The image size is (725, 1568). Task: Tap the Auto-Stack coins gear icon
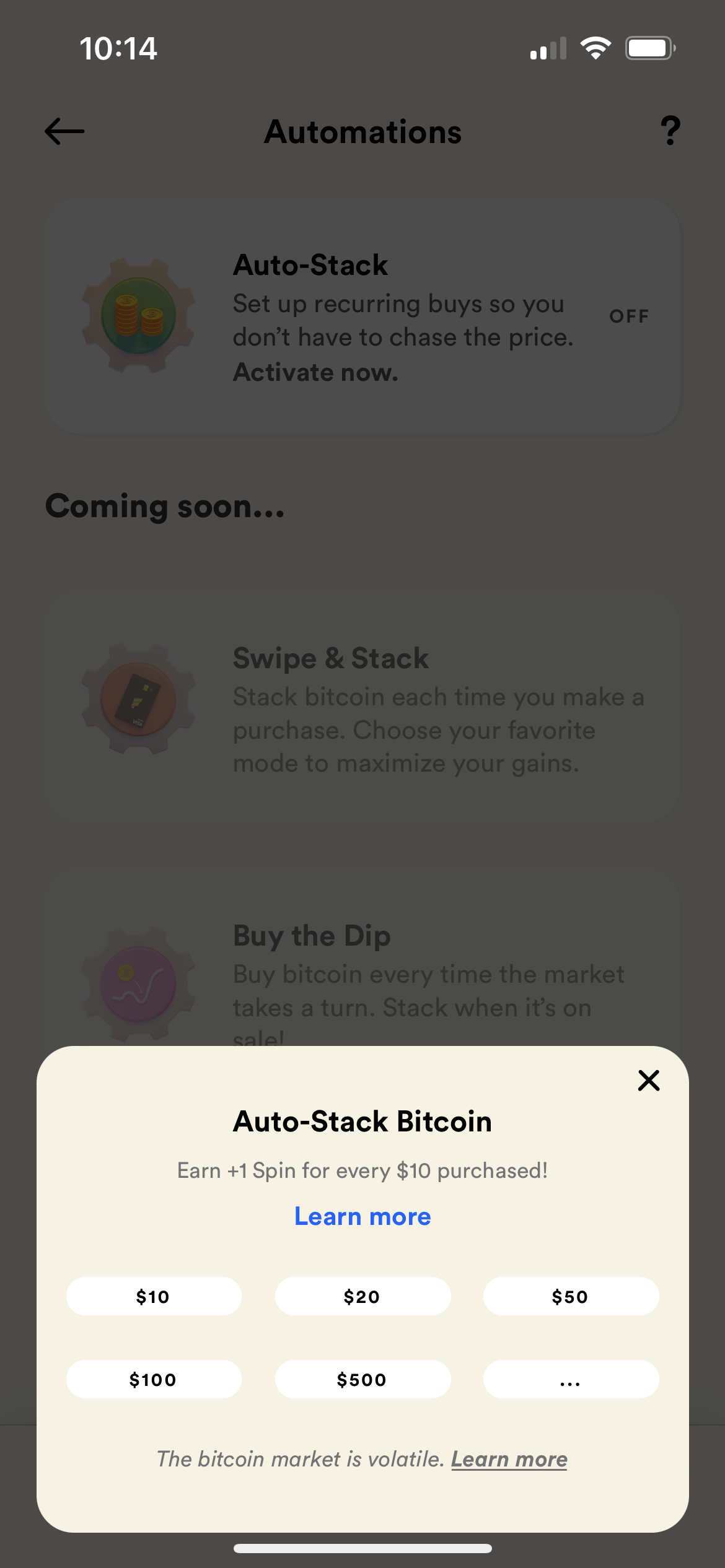click(138, 315)
